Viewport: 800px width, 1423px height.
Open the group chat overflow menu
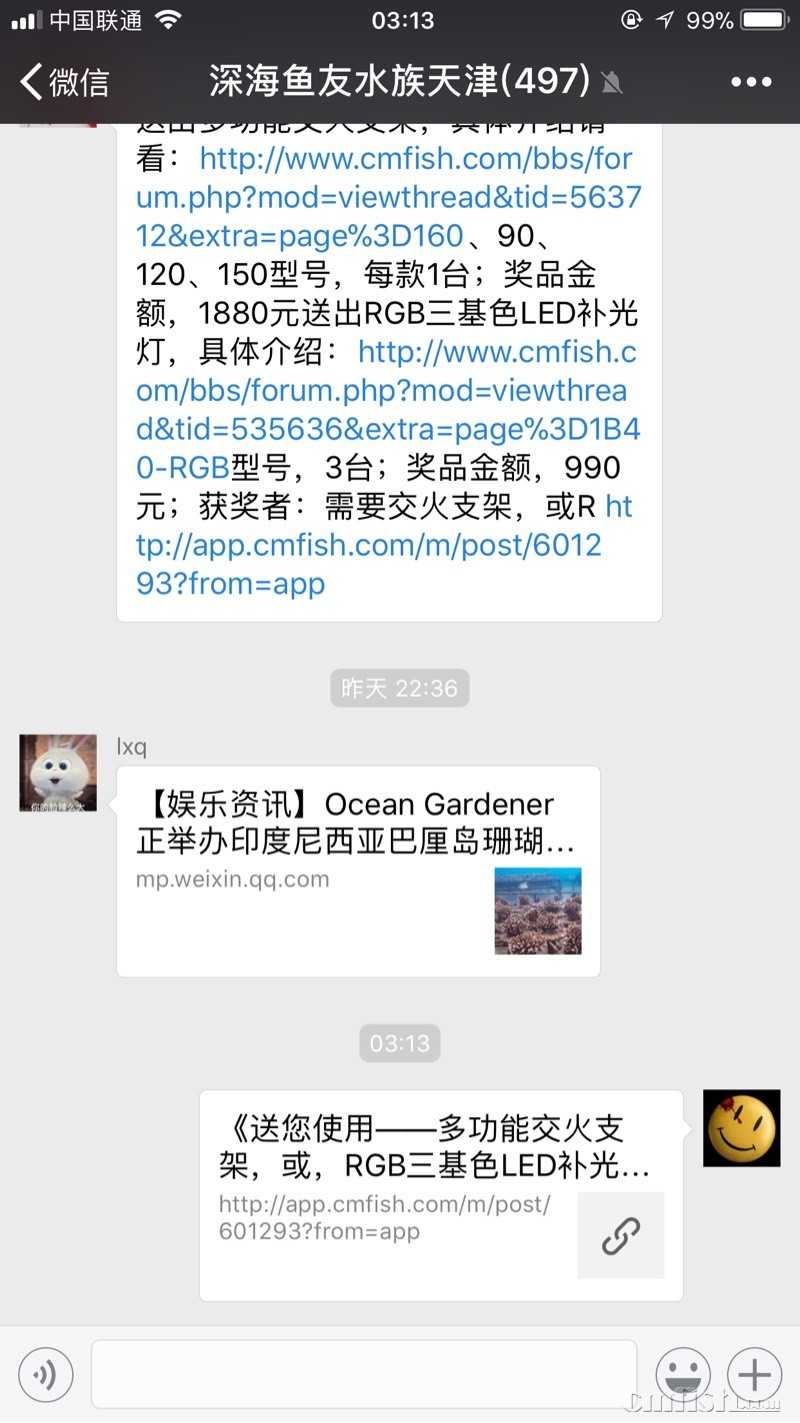751,82
